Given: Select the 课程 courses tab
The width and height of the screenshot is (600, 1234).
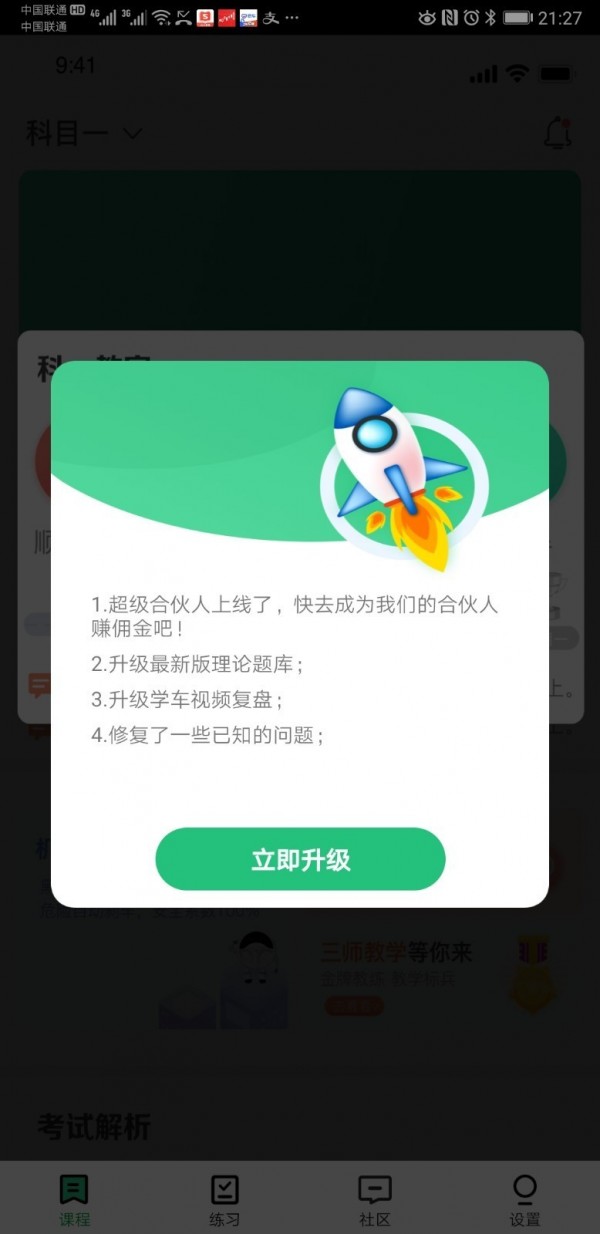Looking at the screenshot, I should [74, 1199].
